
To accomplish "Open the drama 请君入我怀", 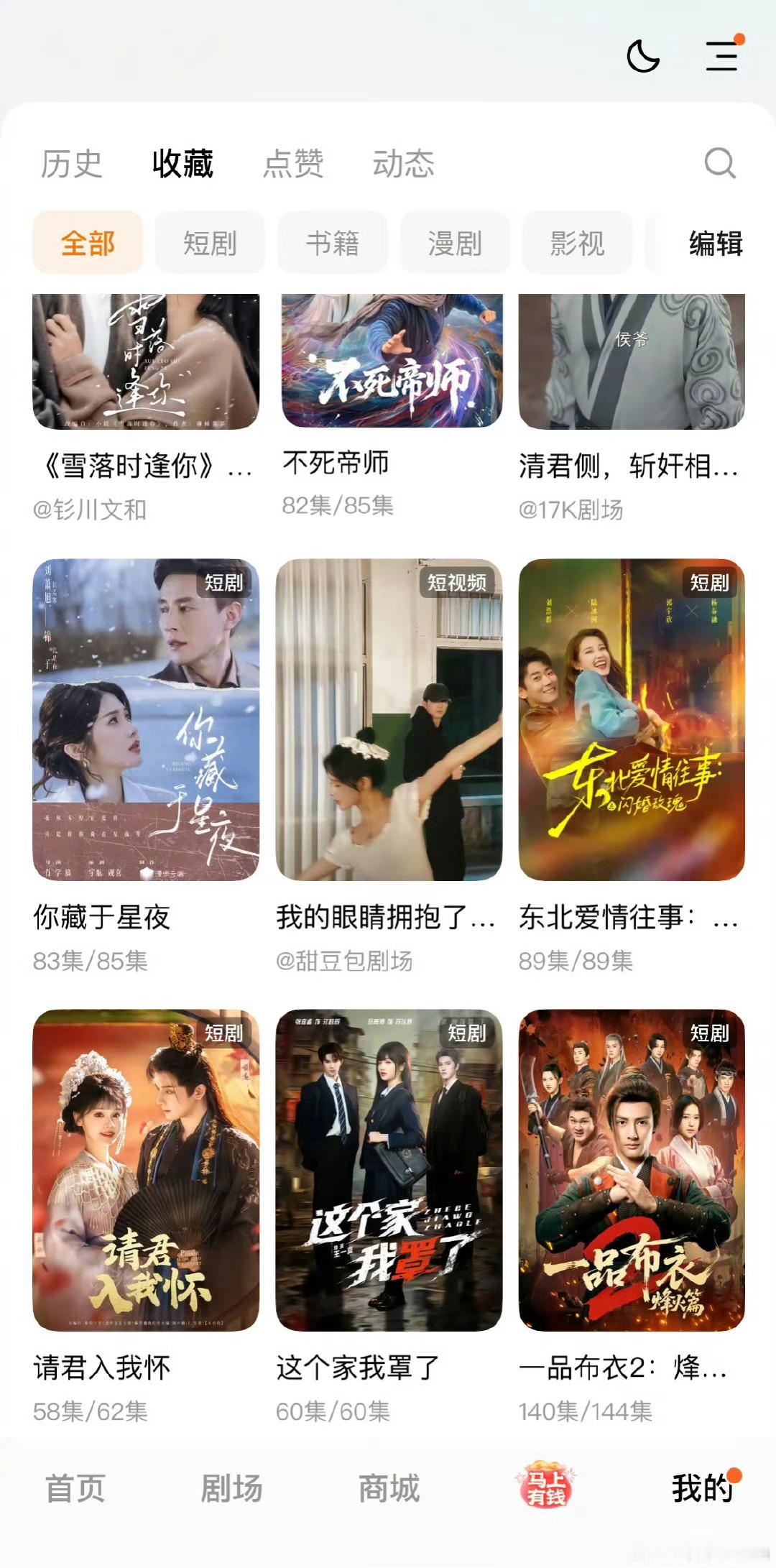I will pyautogui.click(x=146, y=1170).
